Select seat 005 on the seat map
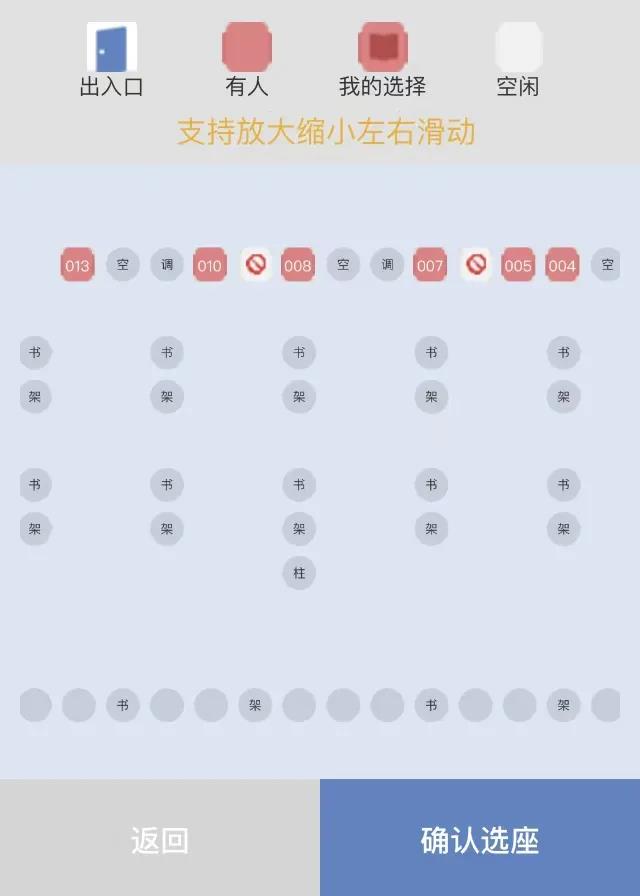Image resolution: width=640 pixels, height=896 pixels. (x=518, y=265)
